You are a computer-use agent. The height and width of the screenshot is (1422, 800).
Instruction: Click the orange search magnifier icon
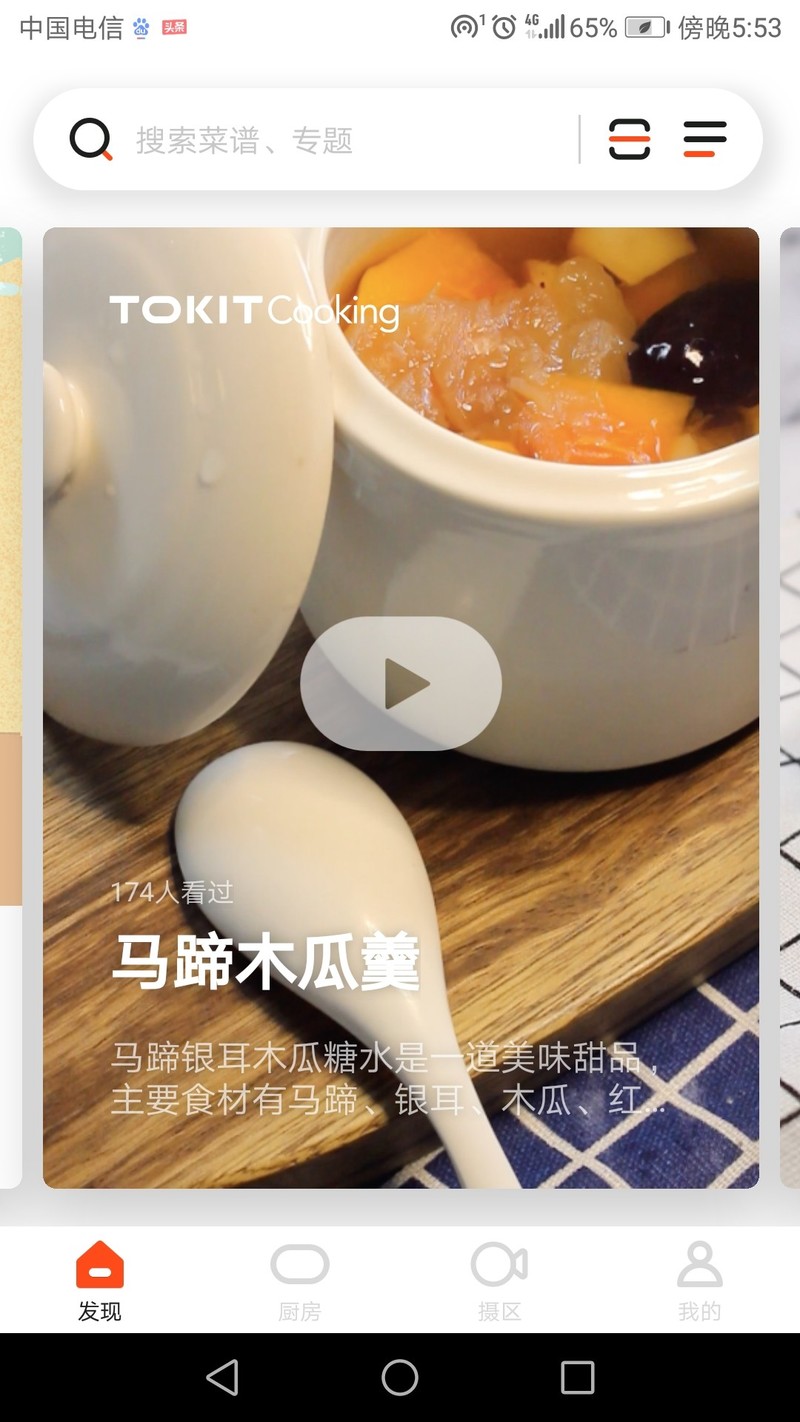tap(92, 139)
